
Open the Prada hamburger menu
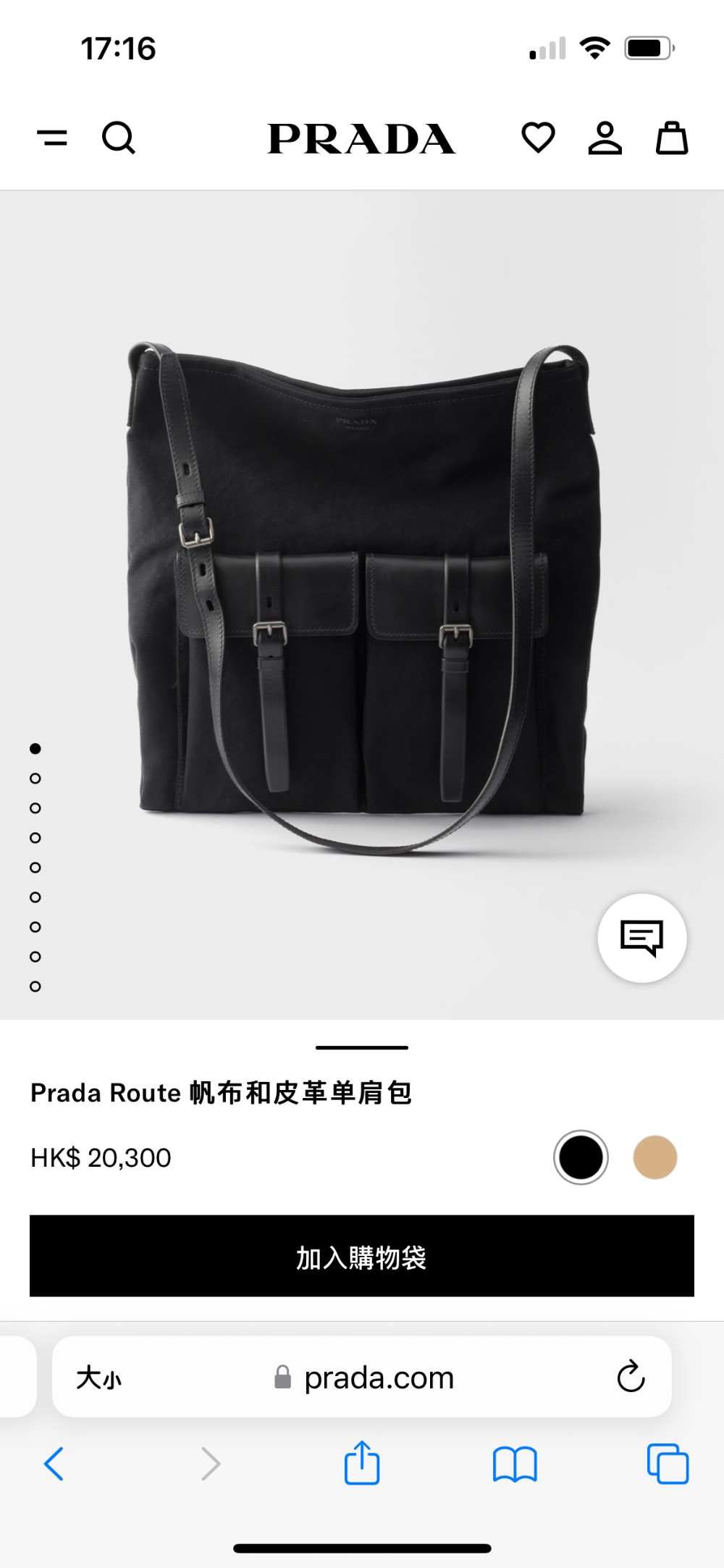(x=52, y=138)
